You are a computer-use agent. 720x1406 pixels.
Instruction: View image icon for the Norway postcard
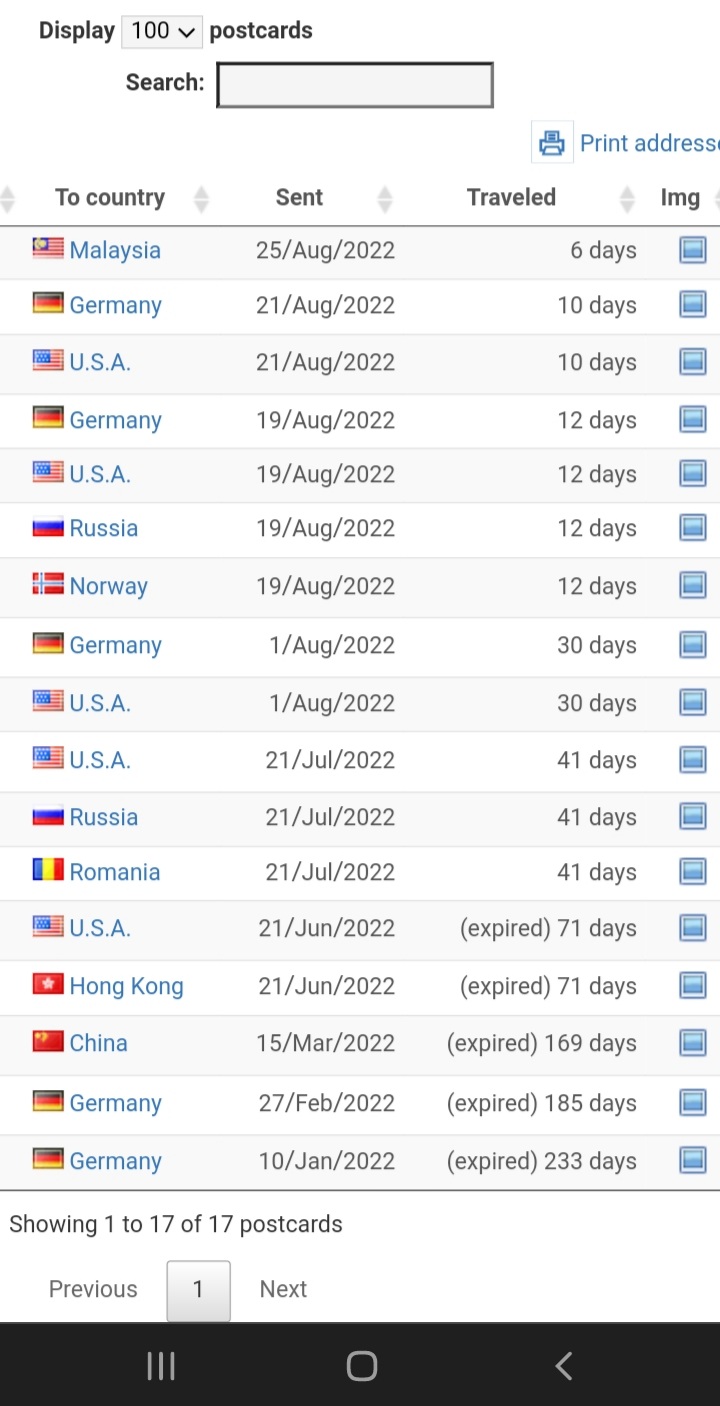tap(693, 585)
